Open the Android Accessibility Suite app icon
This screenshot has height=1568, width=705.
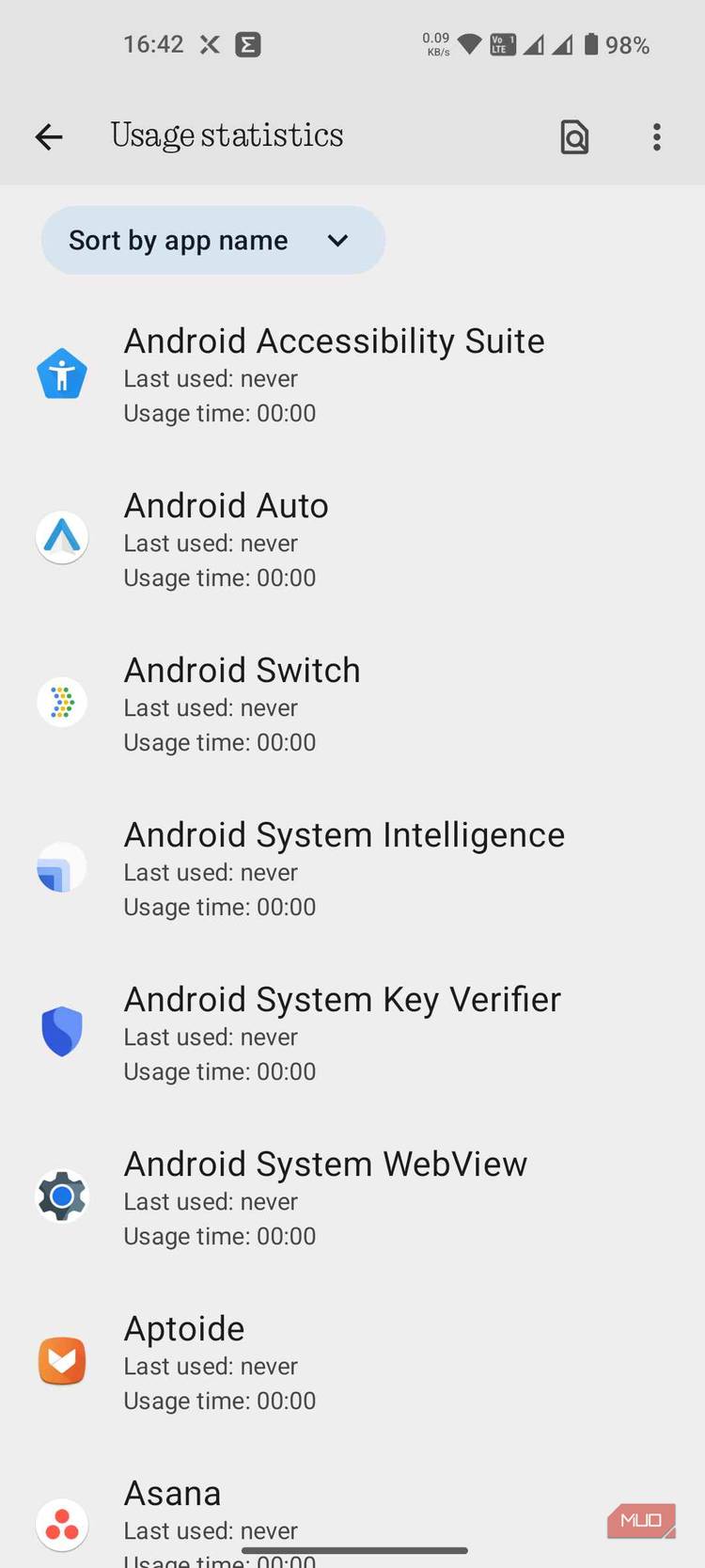61,372
